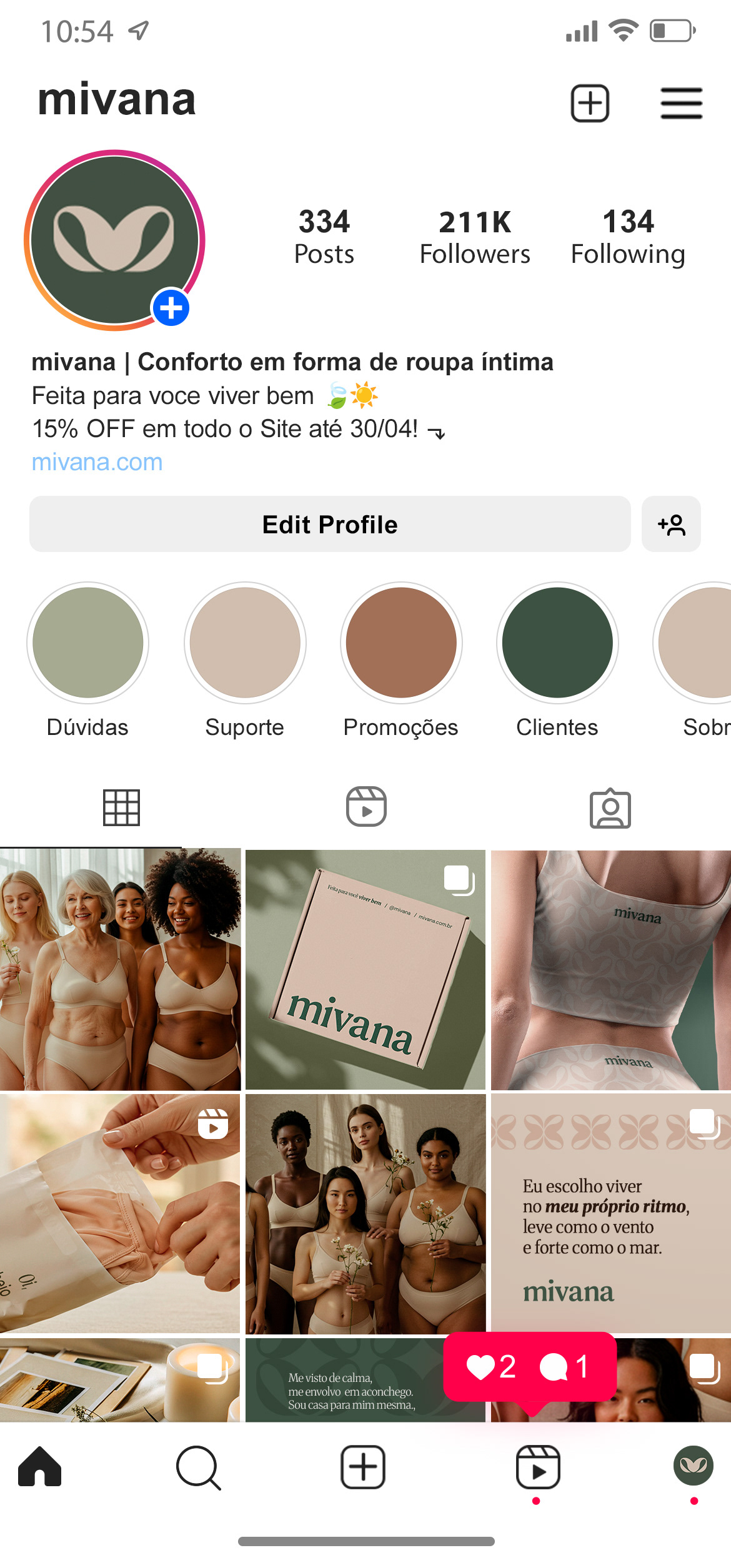Image resolution: width=731 pixels, height=1568 pixels.
Task: Open Search from bottom navigation
Action: (198, 1467)
